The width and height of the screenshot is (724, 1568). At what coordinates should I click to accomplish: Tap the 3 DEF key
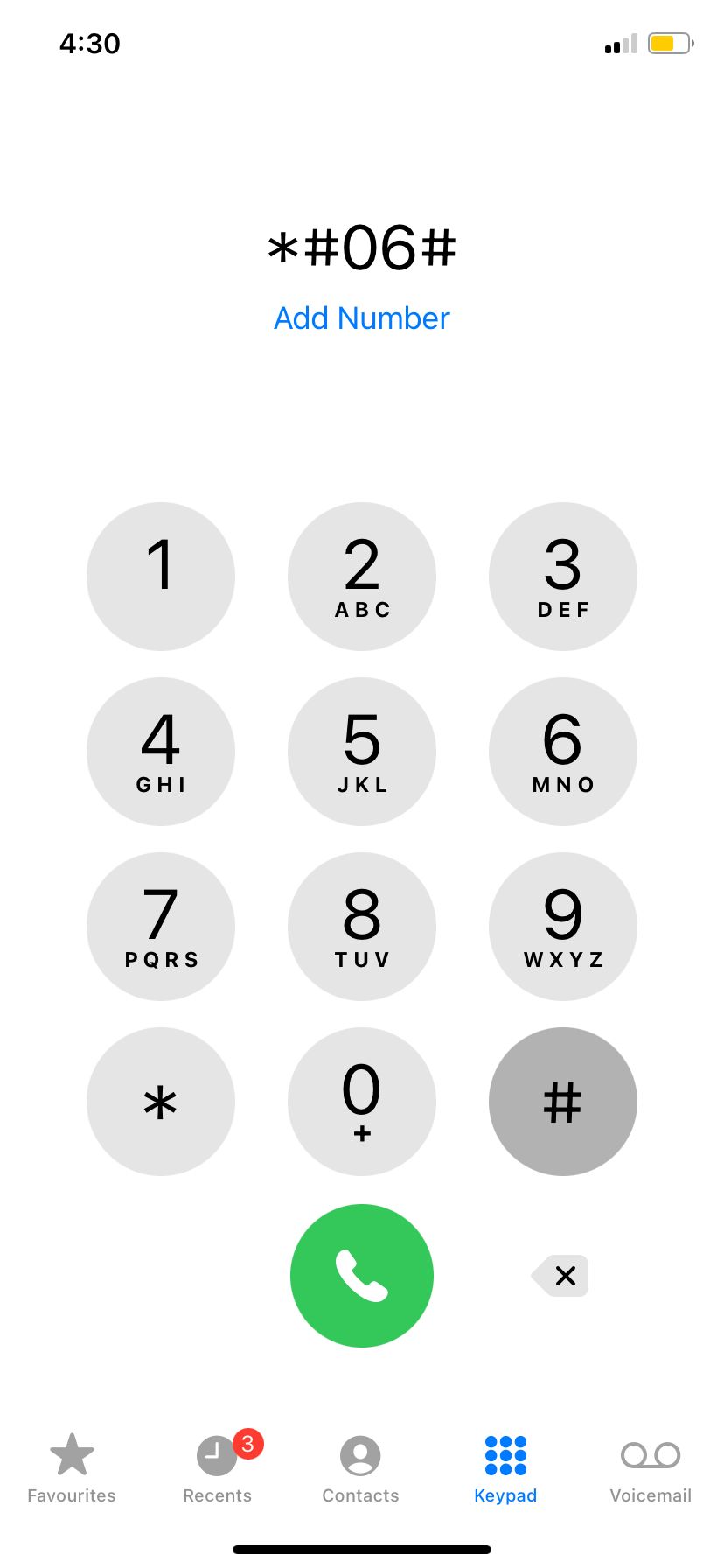(x=562, y=577)
